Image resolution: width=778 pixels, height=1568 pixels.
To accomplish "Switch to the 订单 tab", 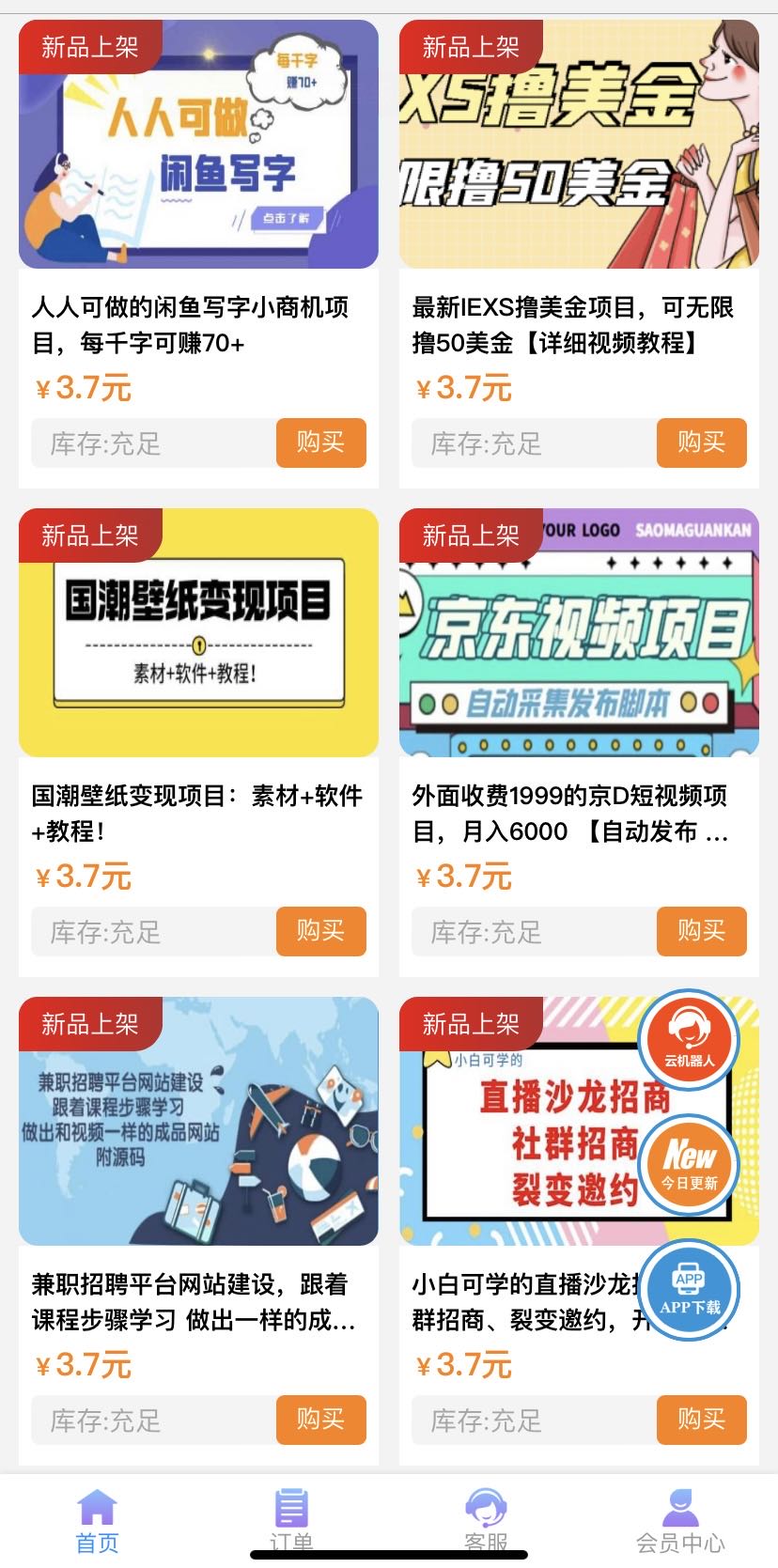I will [x=291, y=1519].
